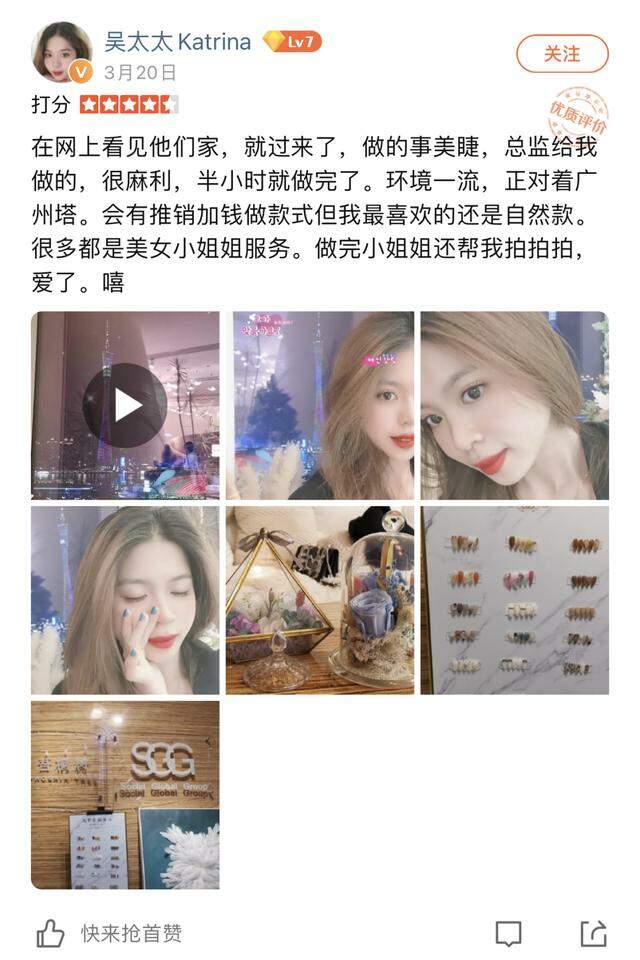Open the selfie photo with the pink sticker
This screenshot has width=640, height=960.
319,405
